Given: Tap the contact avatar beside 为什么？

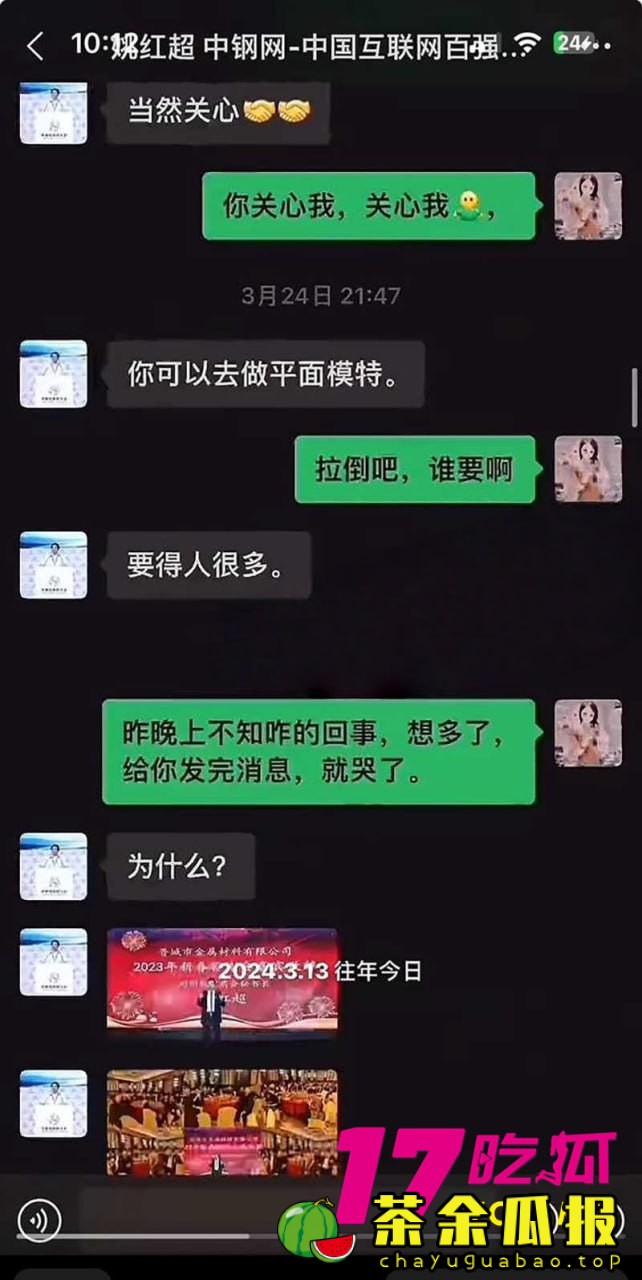Looking at the screenshot, I should 53,866.
